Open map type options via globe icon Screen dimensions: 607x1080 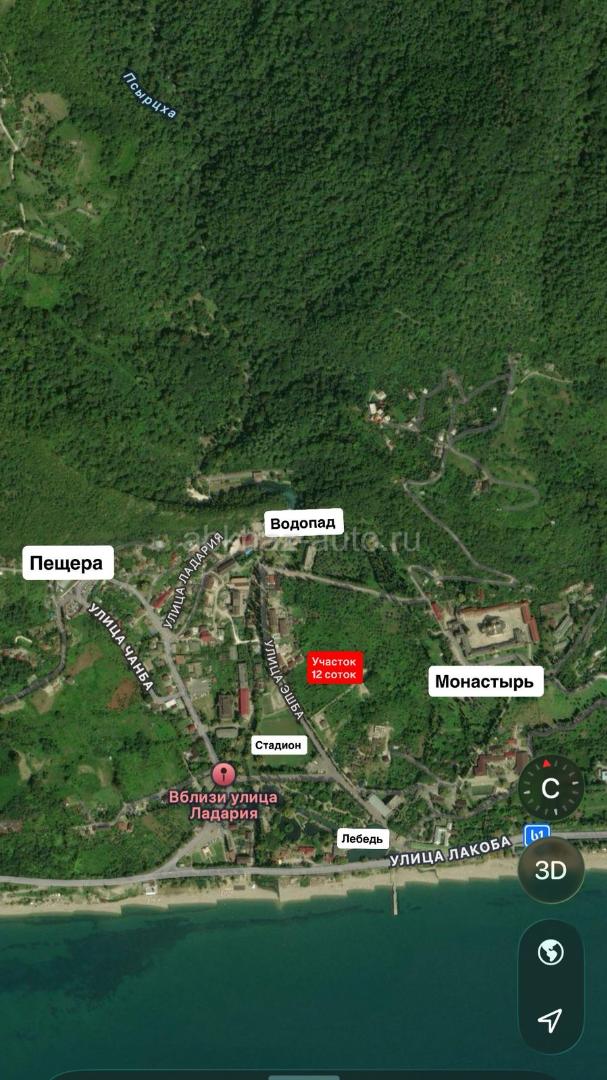(x=550, y=952)
